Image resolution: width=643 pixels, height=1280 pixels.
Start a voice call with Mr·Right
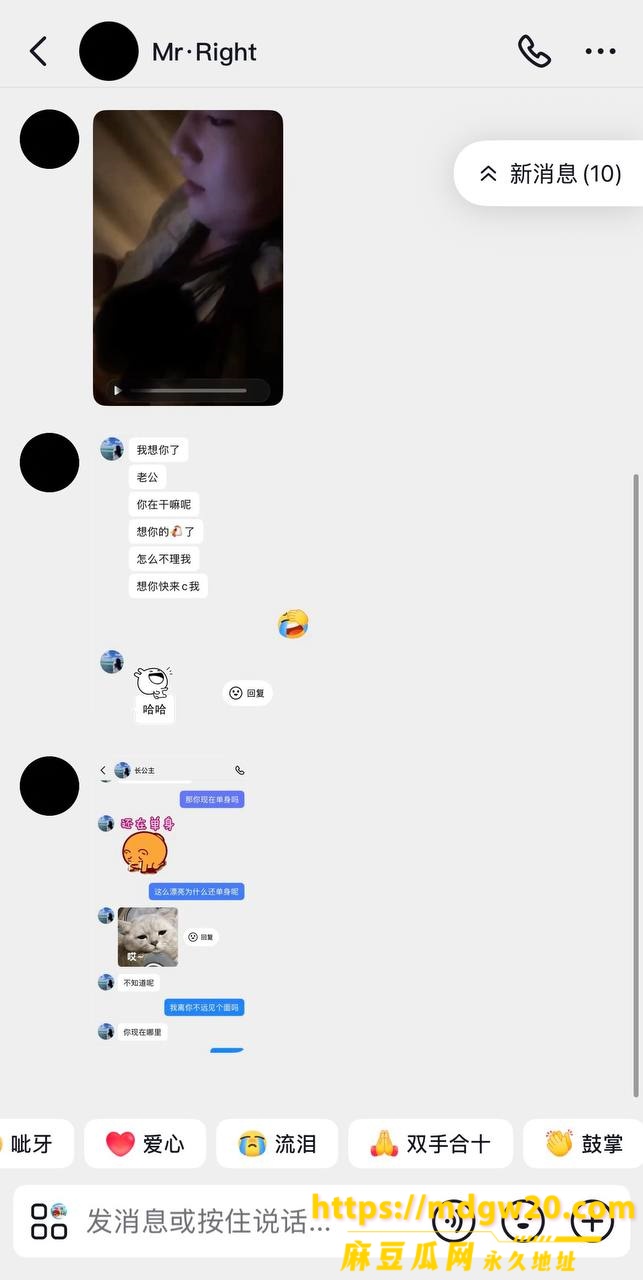534,52
